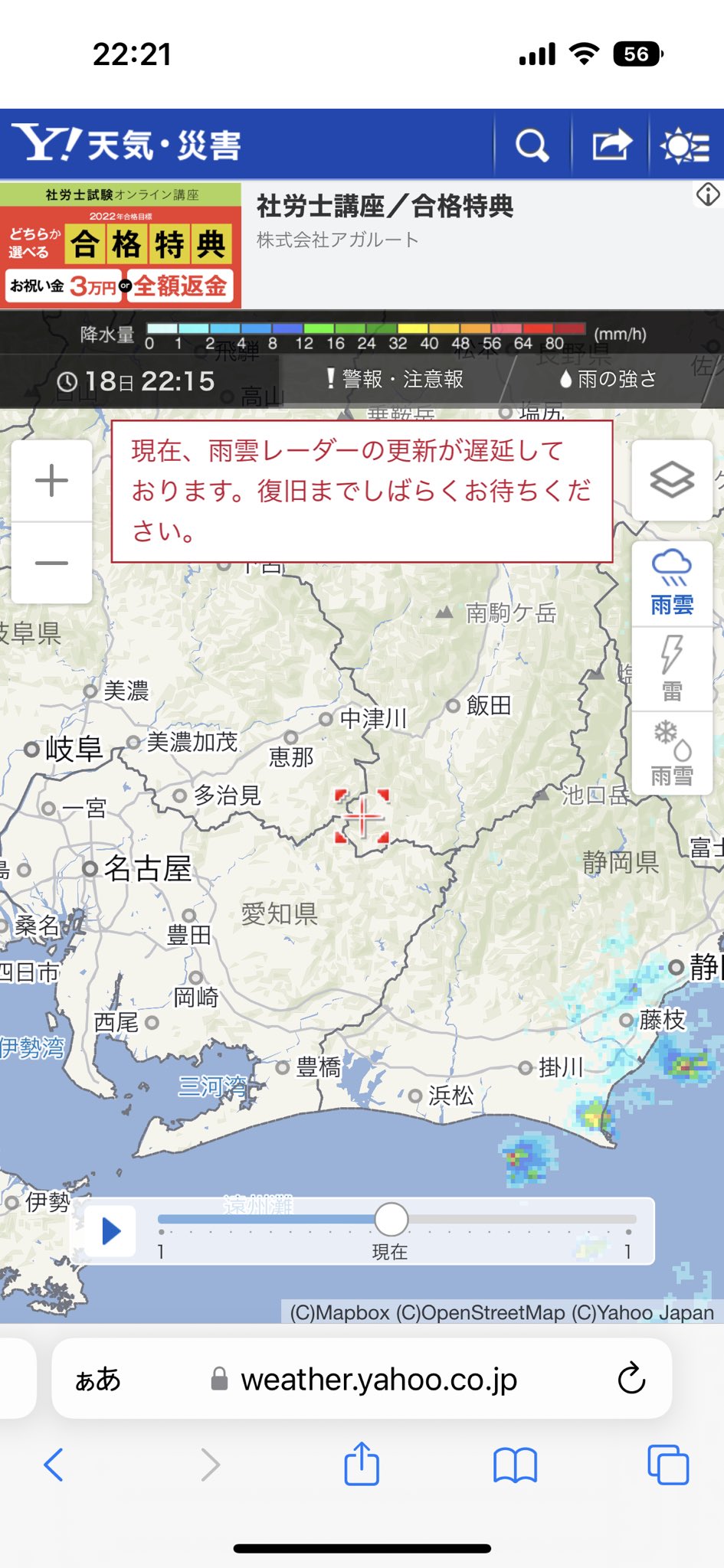Go back to the previous page
Viewport: 724px width, 1568px height.
point(54,1465)
